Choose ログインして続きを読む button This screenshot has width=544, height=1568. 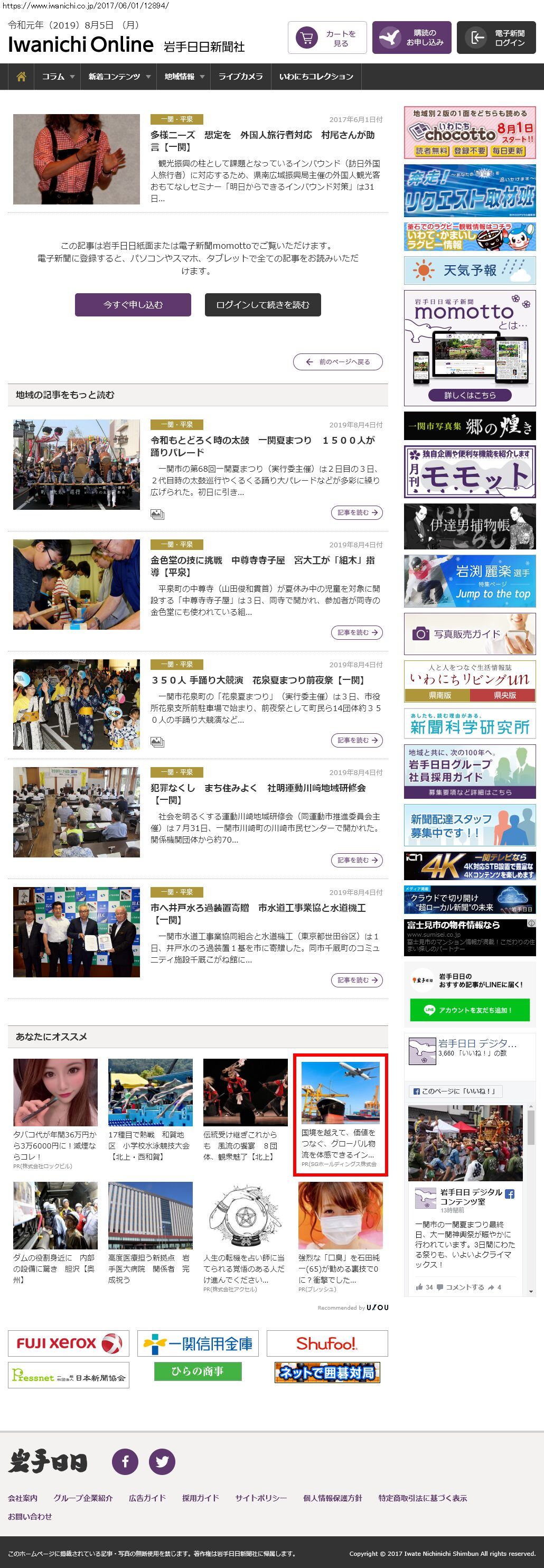coord(262,305)
